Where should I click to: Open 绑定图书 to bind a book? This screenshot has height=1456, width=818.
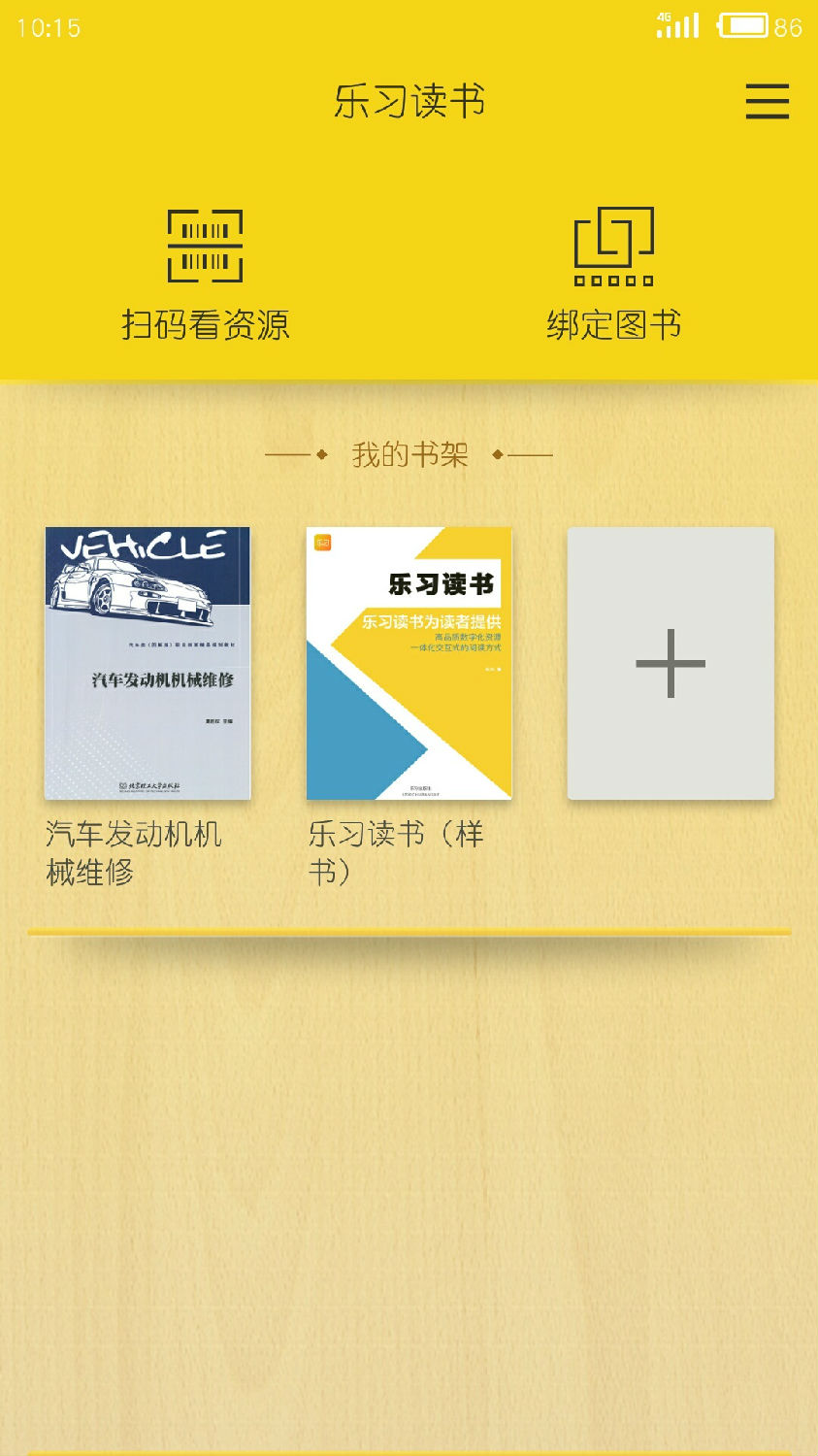tap(613, 274)
